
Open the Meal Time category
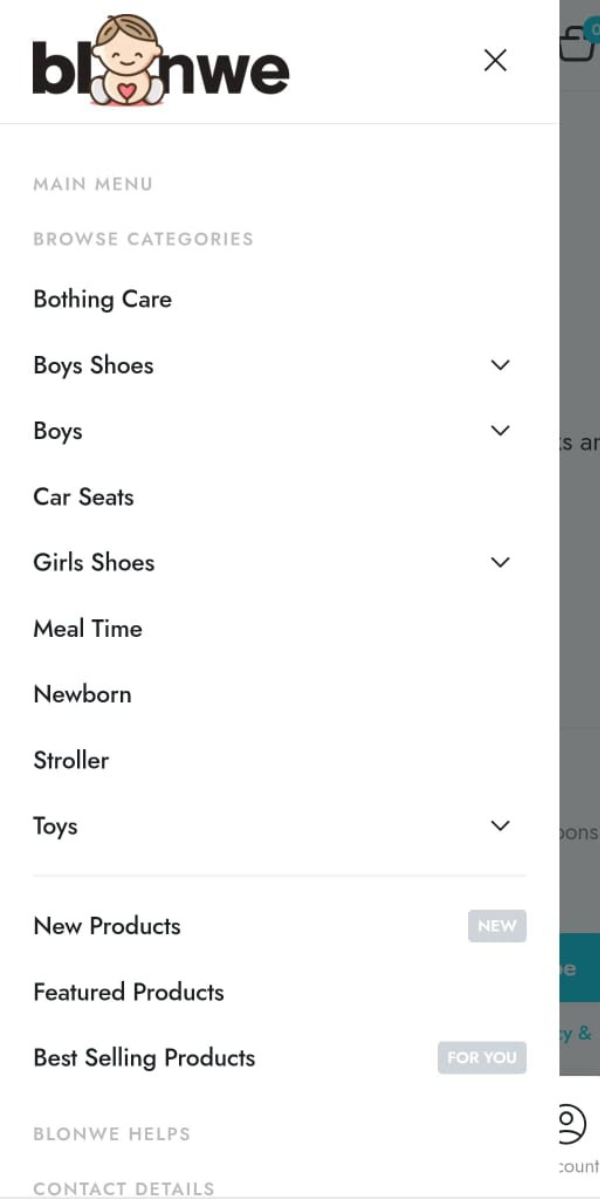tap(88, 629)
